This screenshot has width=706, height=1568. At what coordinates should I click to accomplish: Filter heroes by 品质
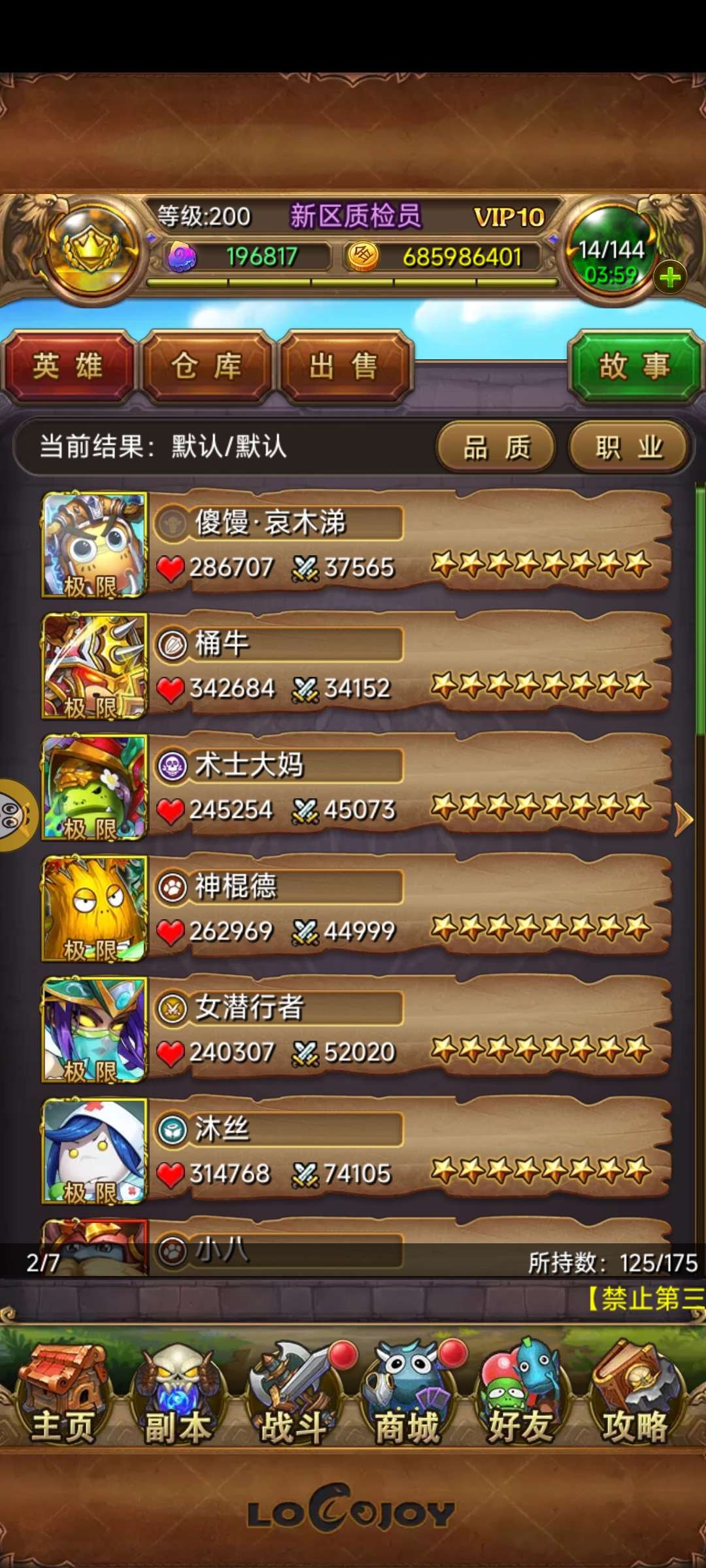click(x=497, y=448)
